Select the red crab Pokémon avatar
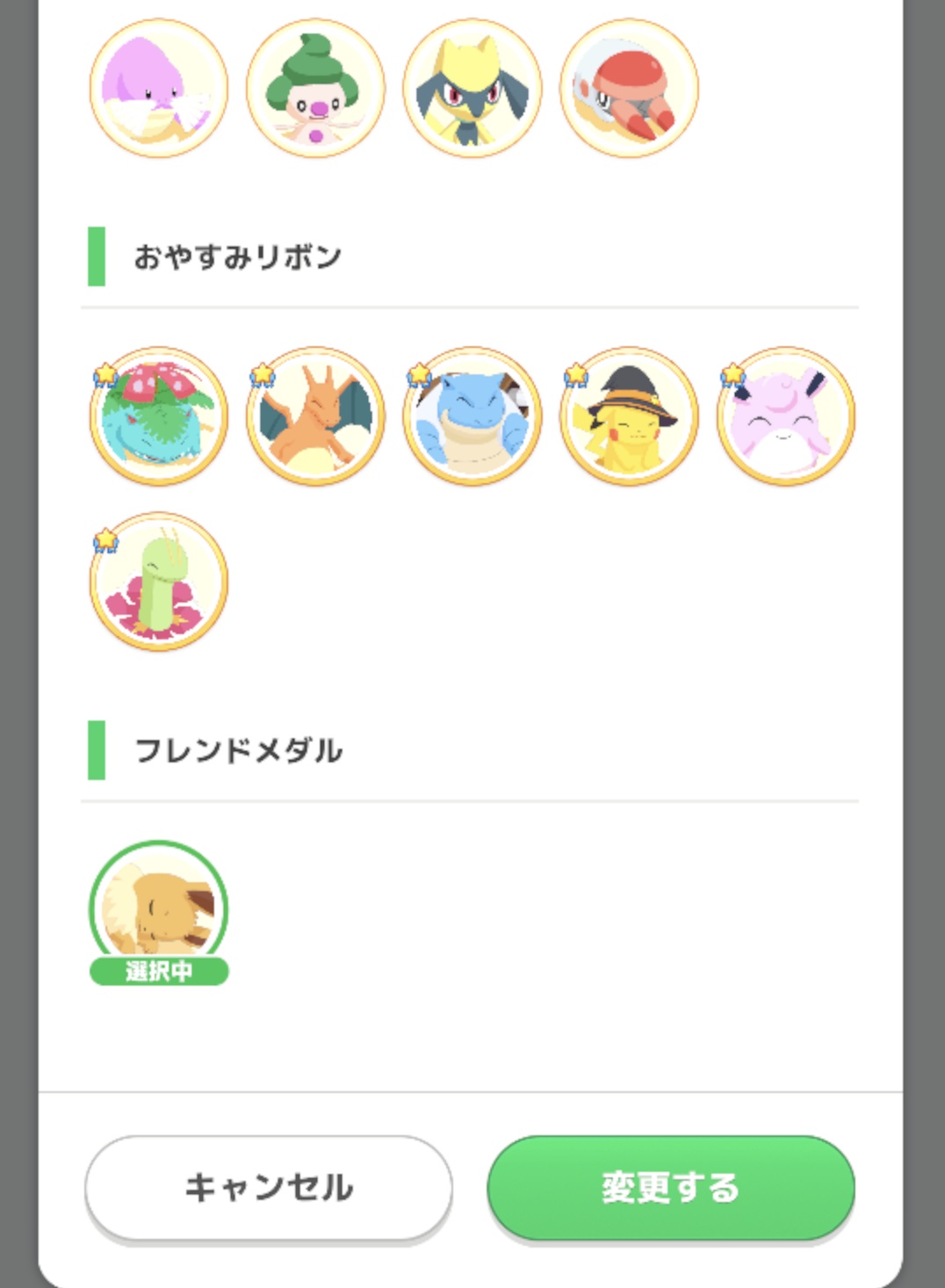Screen dimensions: 945x1288 click(x=629, y=89)
